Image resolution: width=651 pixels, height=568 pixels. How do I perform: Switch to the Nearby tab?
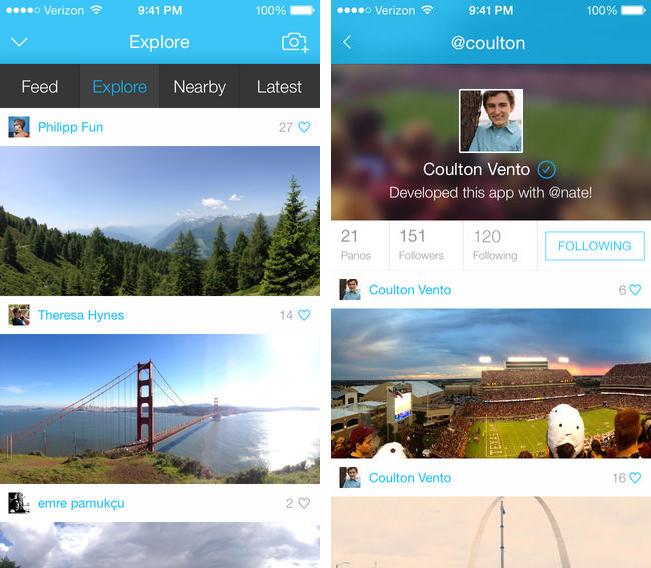[x=199, y=87]
